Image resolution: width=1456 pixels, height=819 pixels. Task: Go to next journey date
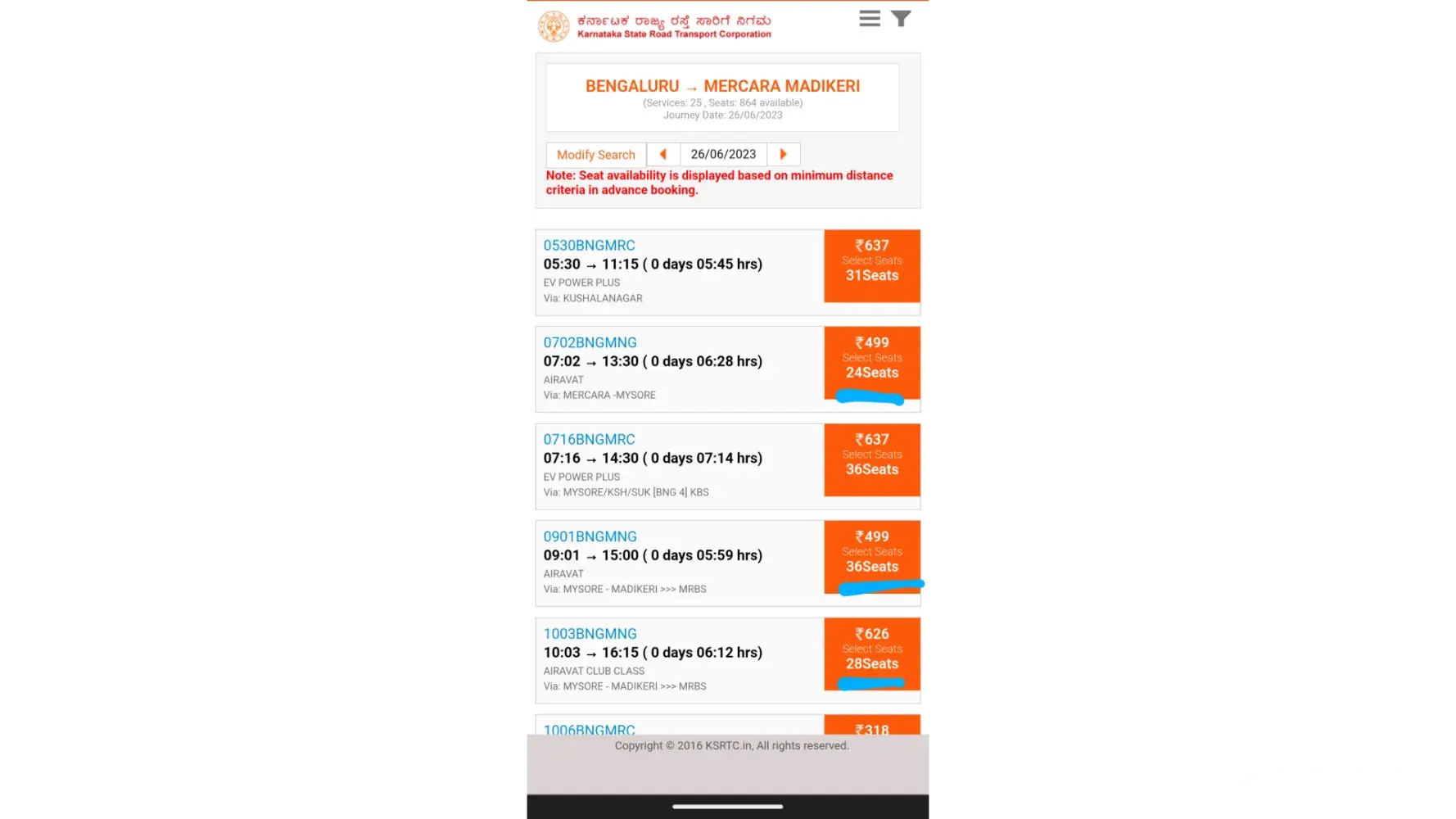784,155
